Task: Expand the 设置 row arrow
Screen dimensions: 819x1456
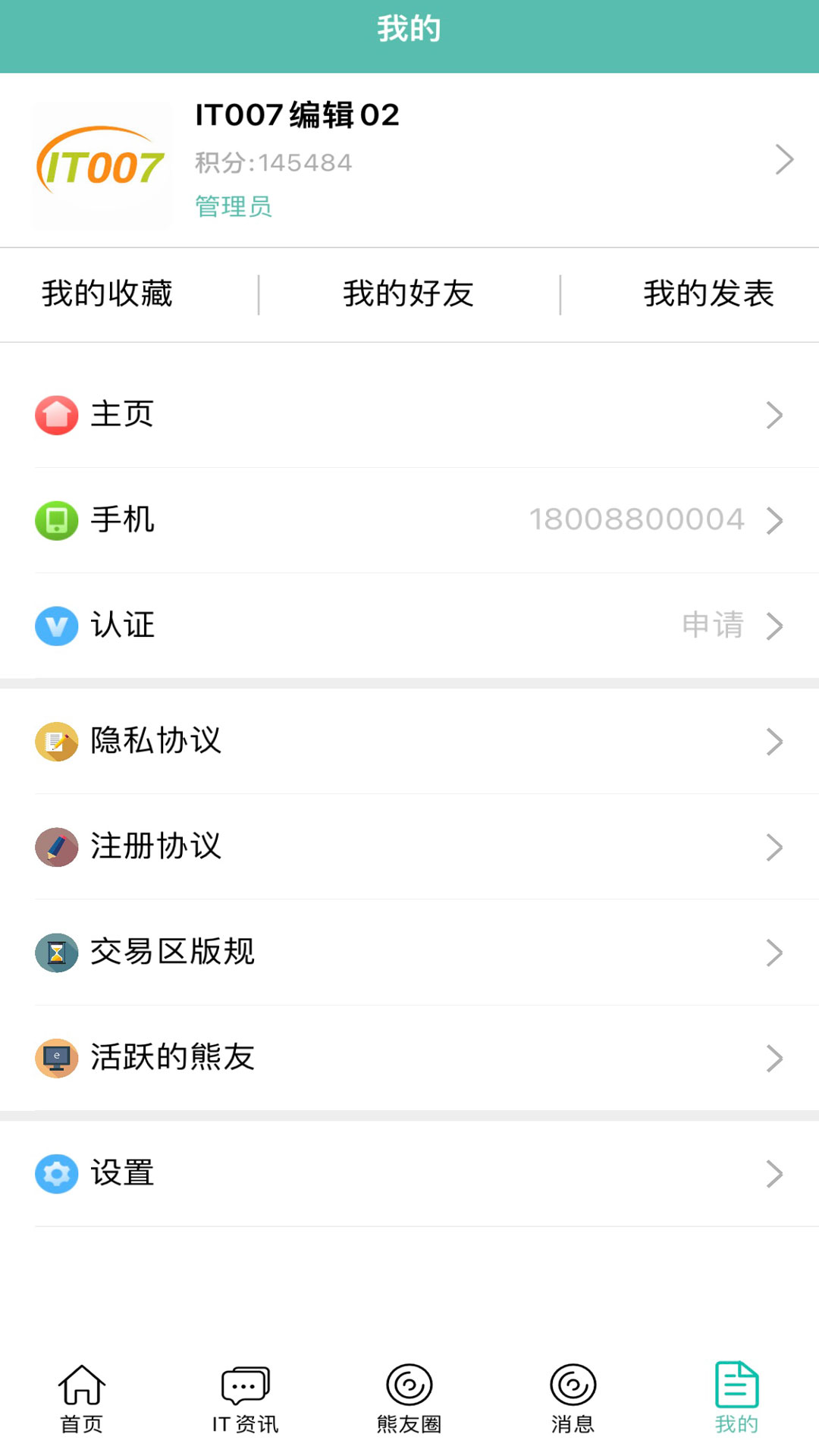Action: (775, 1173)
